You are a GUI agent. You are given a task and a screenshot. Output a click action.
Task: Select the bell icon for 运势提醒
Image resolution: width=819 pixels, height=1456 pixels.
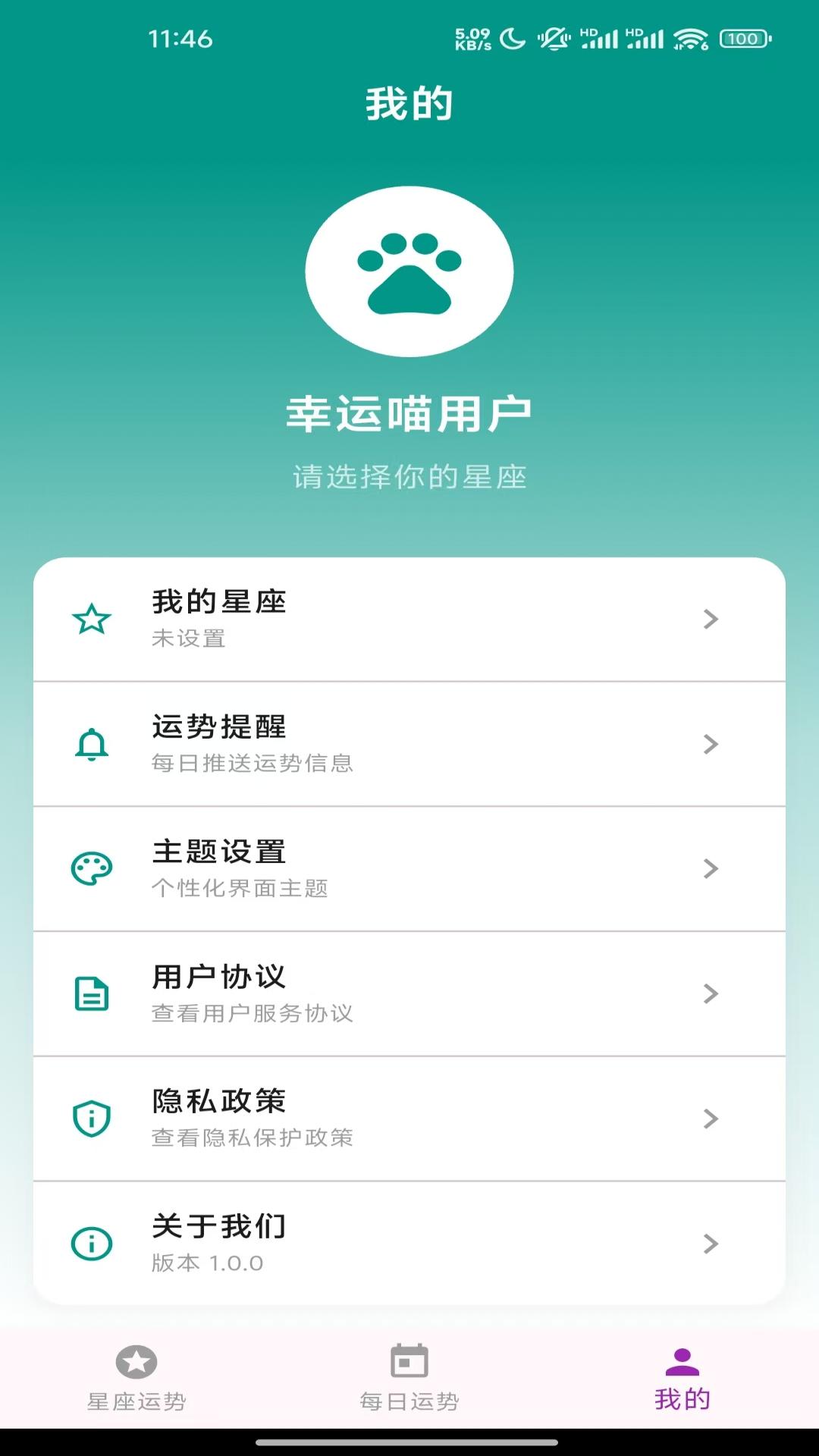tap(91, 744)
